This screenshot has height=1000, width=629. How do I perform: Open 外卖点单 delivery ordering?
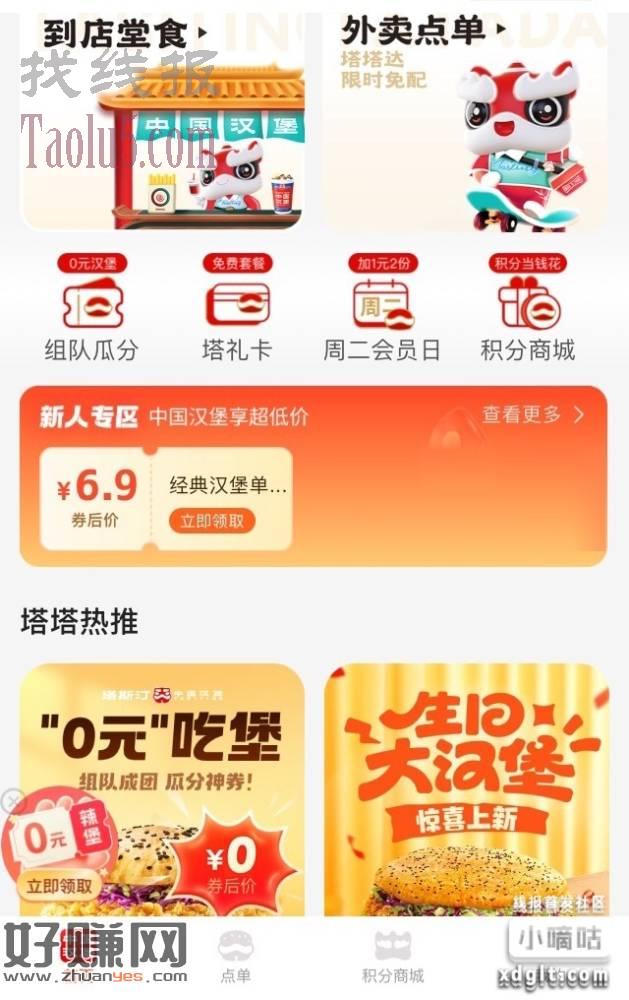[465, 120]
